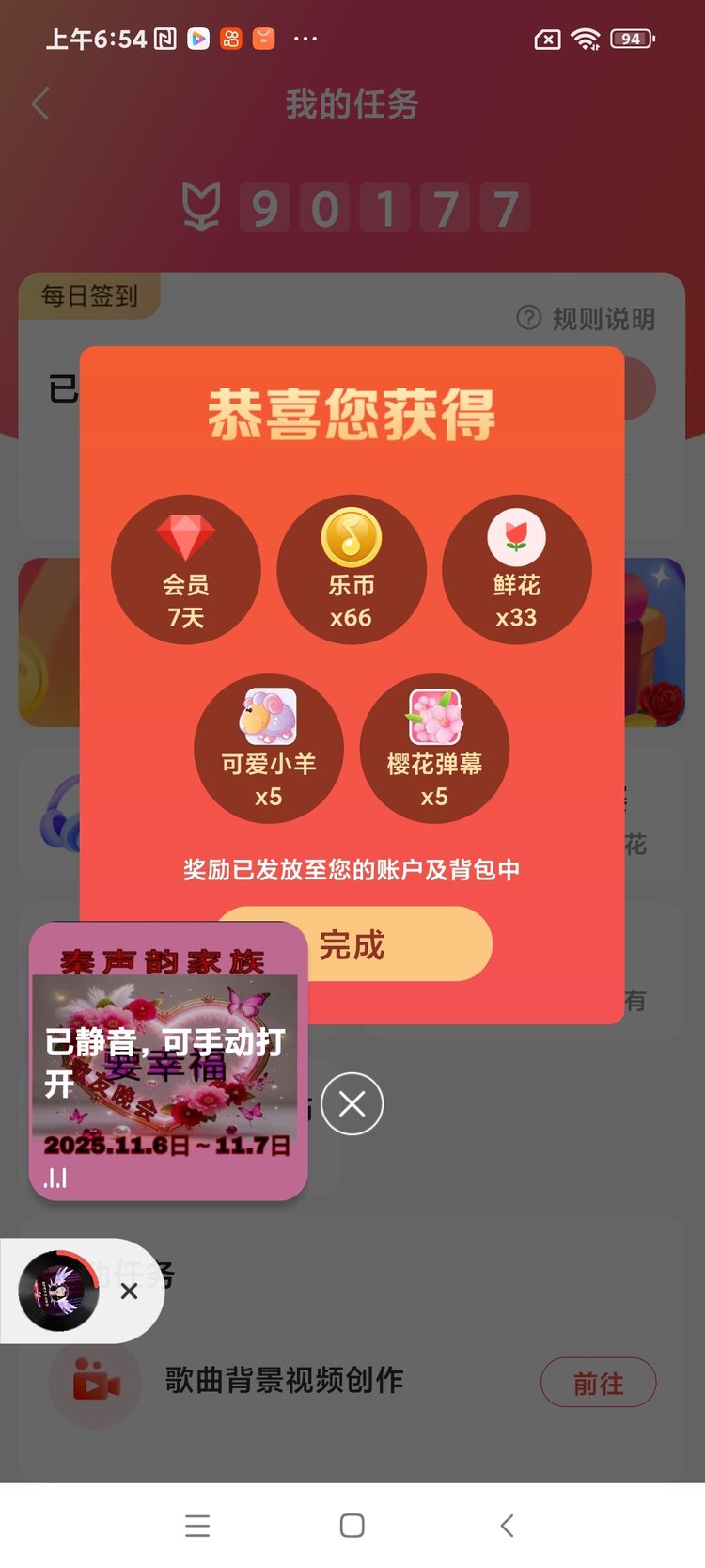The height and width of the screenshot is (1568, 705).
Task: Select the 鲜花x33 flower reward icon
Action: (x=517, y=570)
